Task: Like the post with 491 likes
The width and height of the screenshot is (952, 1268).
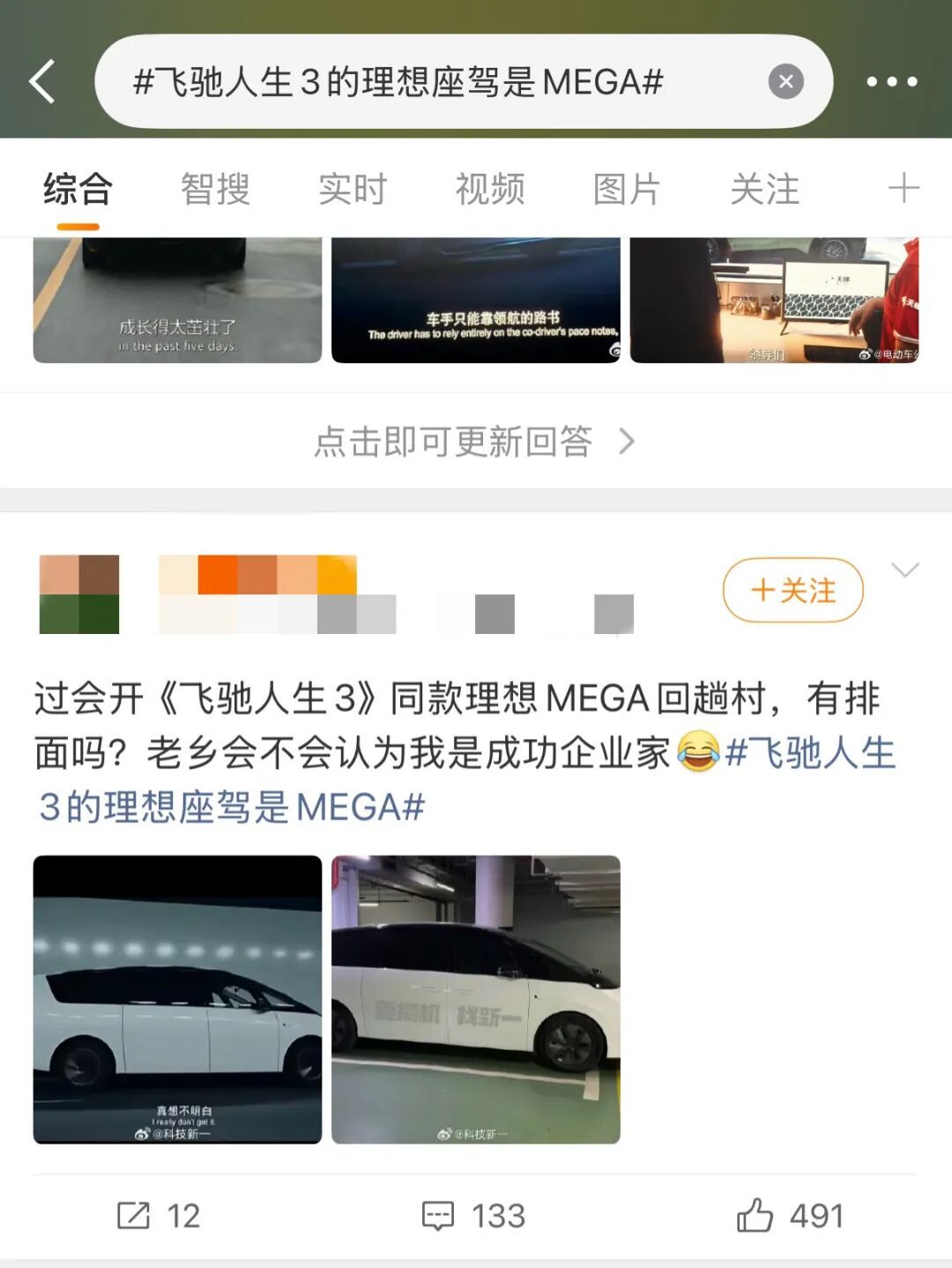Action: 791,1216
